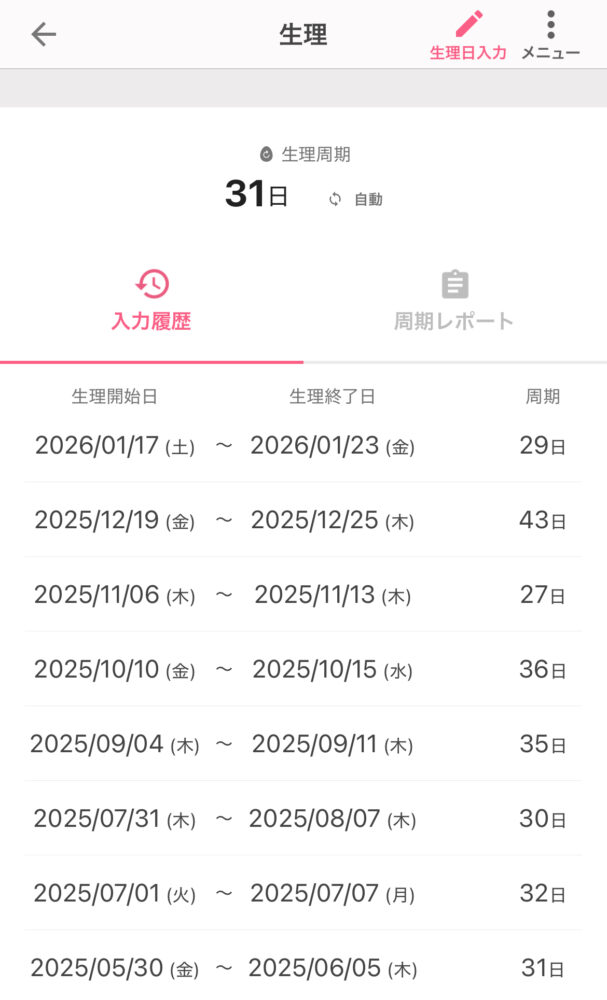607x1000 pixels.
Task: View the entry starting 2025/07/31
Action: (x=302, y=819)
